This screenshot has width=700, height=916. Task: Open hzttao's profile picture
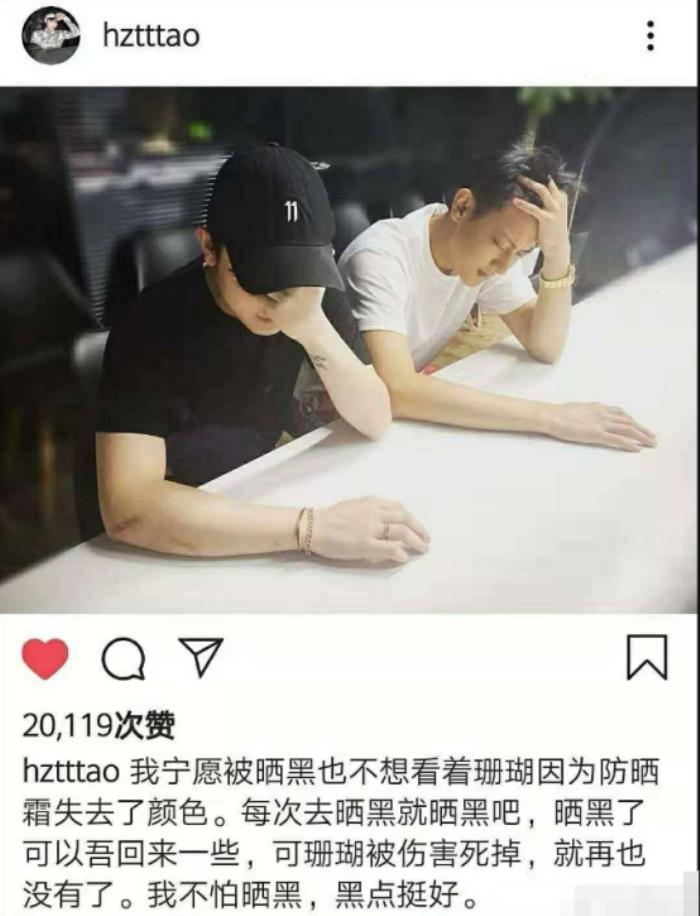pyautogui.click(x=51, y=36)
